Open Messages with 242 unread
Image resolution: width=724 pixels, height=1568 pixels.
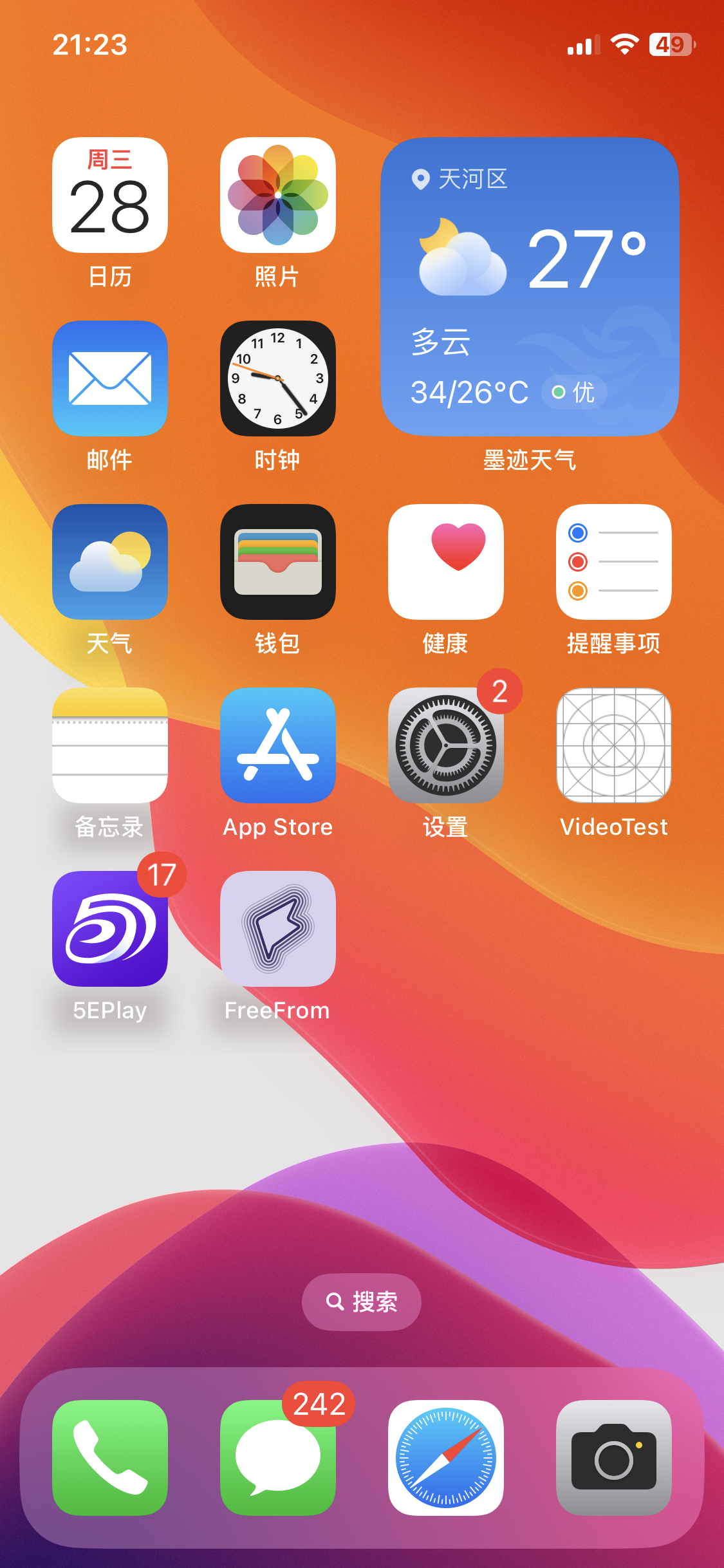278,1458
